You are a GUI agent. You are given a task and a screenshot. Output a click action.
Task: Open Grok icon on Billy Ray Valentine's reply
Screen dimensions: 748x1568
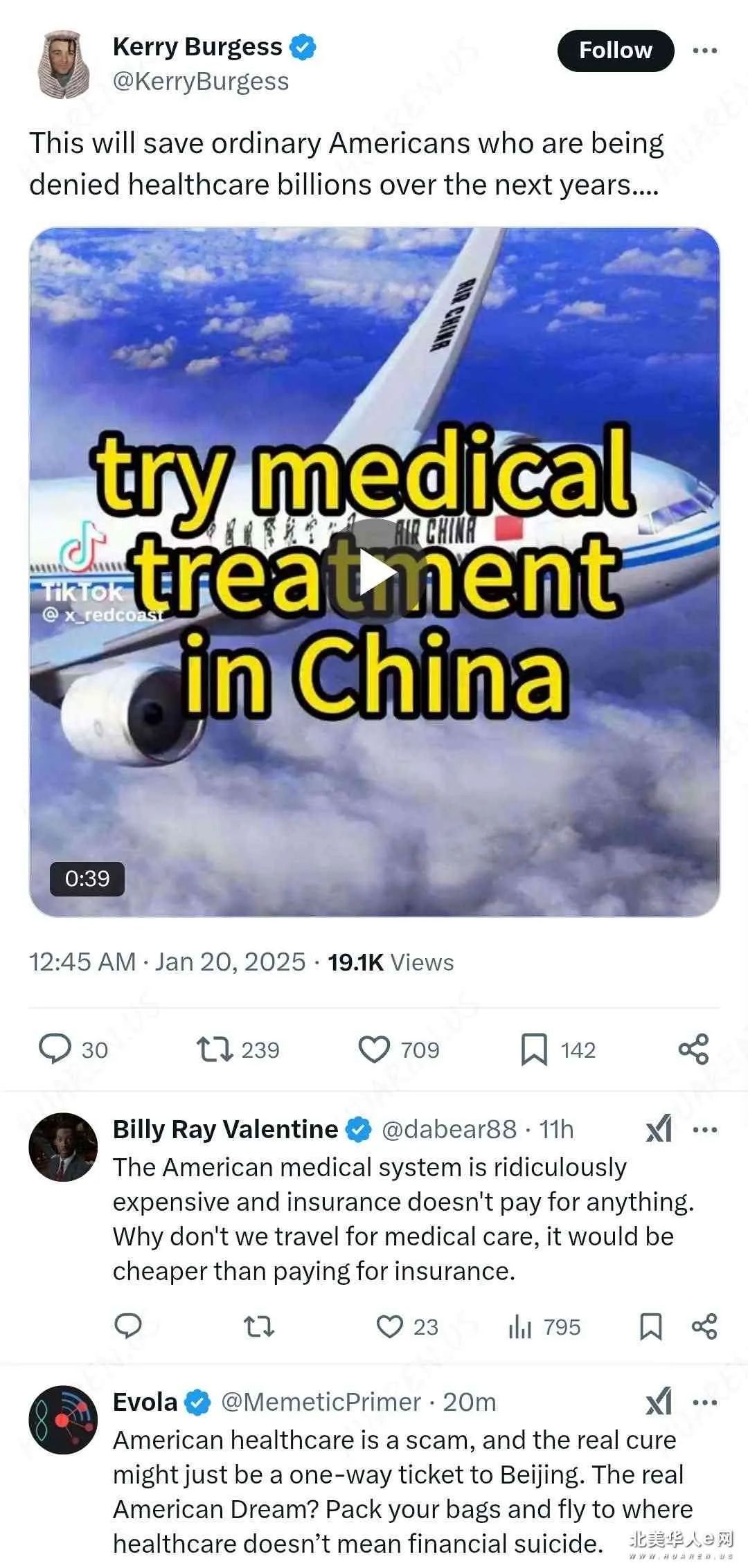pos(659,1130)
